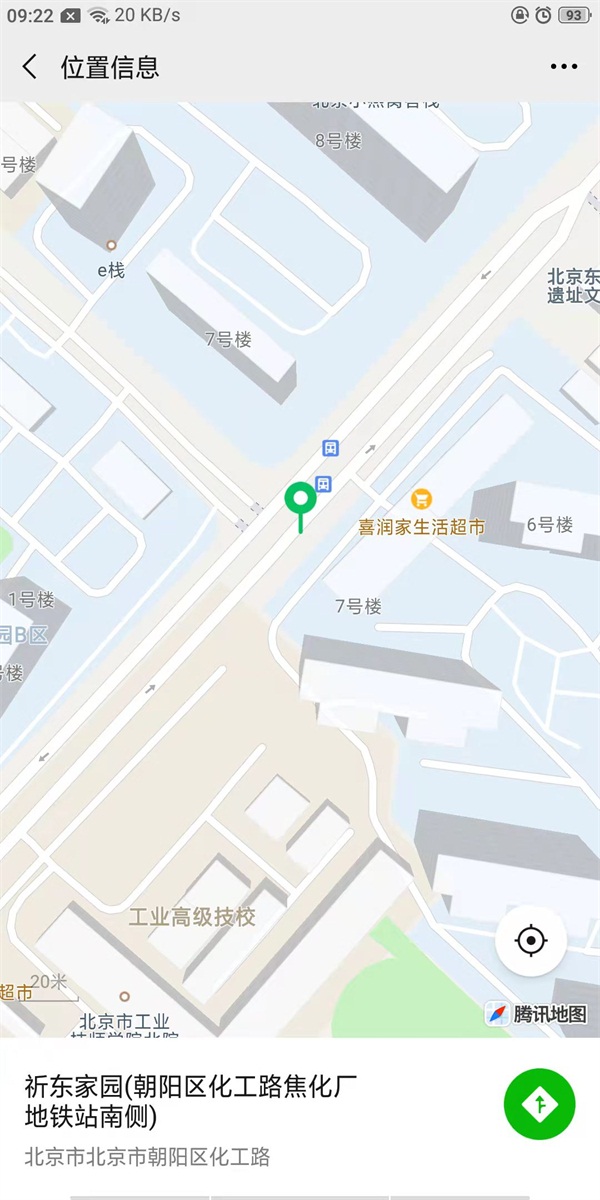Go back from the location info screen

point(30,67)
